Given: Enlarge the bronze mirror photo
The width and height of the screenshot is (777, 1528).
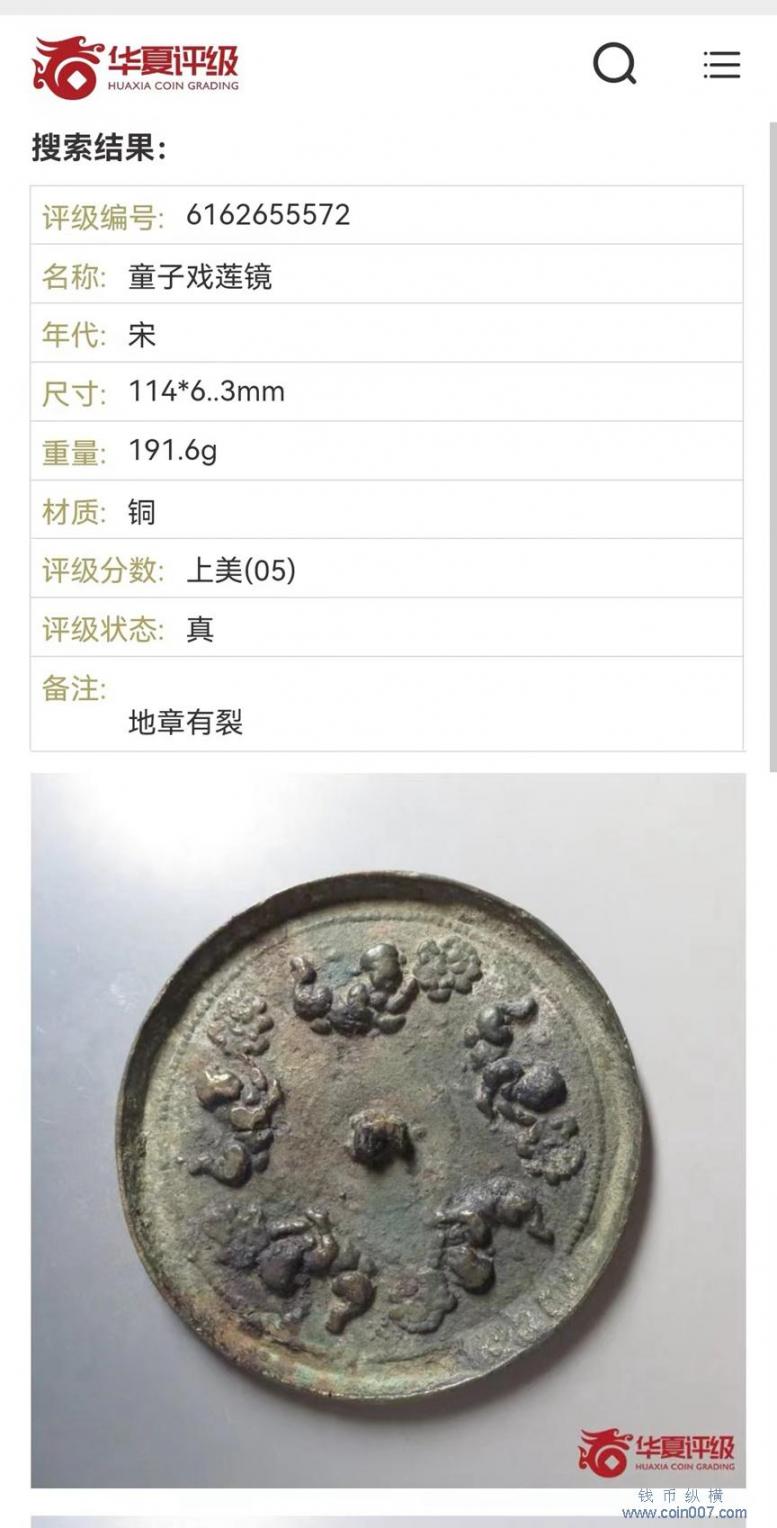Looking at the screenshot, I should point(387,1130).
